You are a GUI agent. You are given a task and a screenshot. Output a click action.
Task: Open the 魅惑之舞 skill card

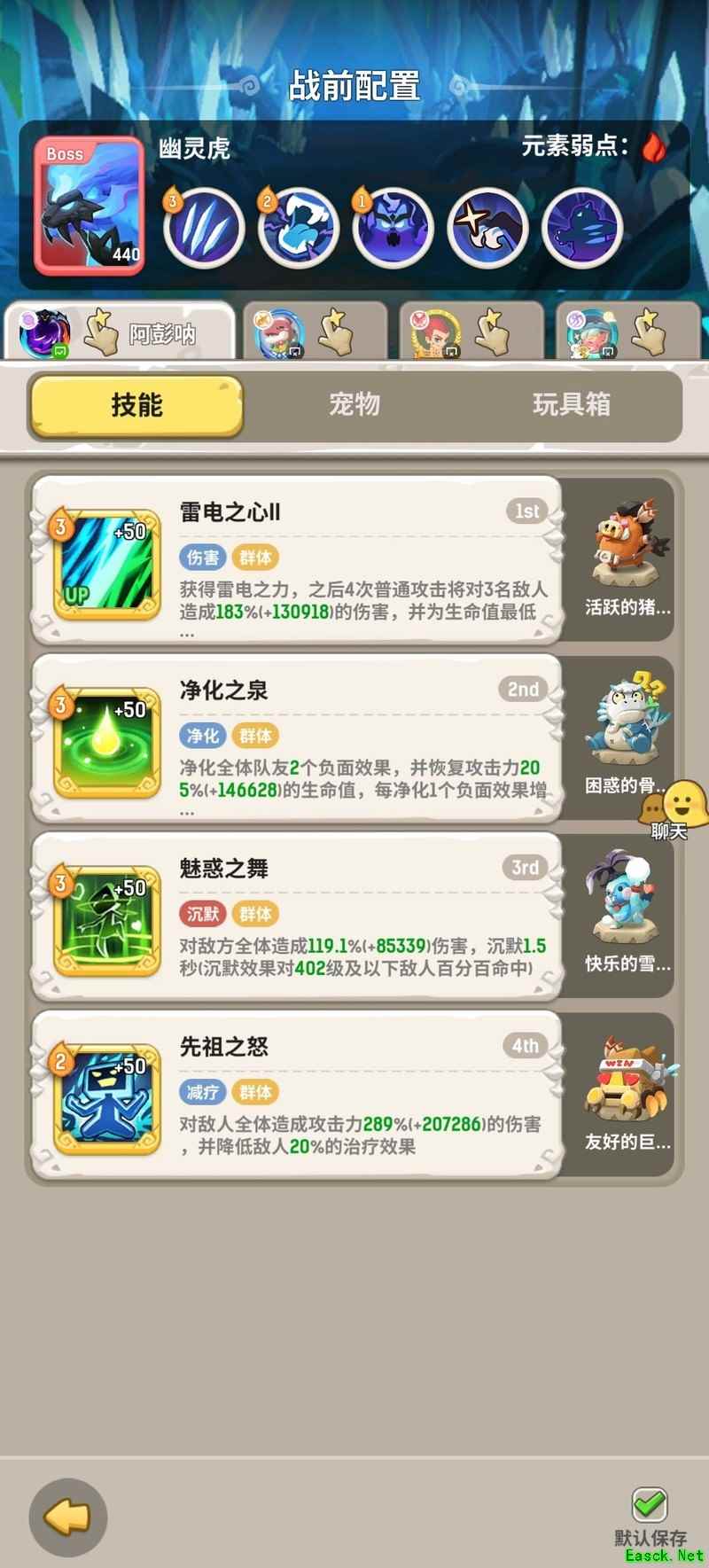tap(297, 916)
